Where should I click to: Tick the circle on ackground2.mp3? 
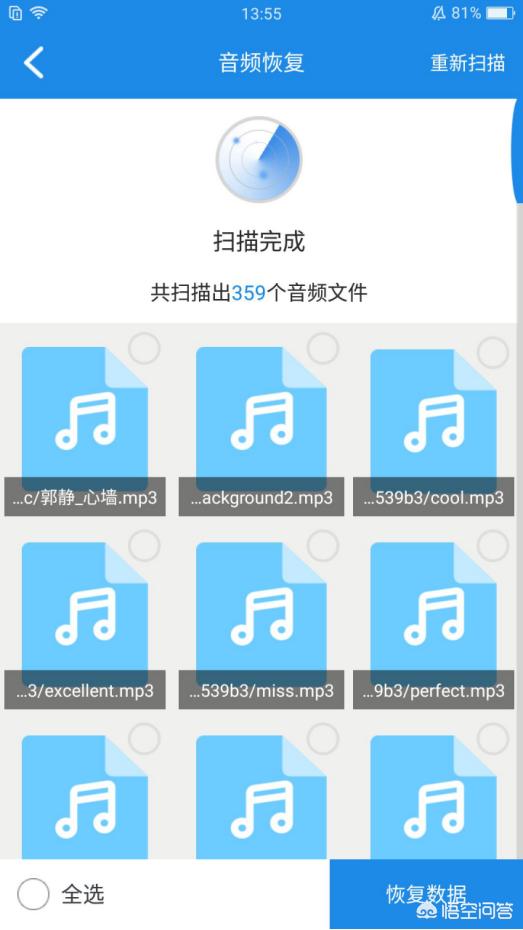coord(323,349)
